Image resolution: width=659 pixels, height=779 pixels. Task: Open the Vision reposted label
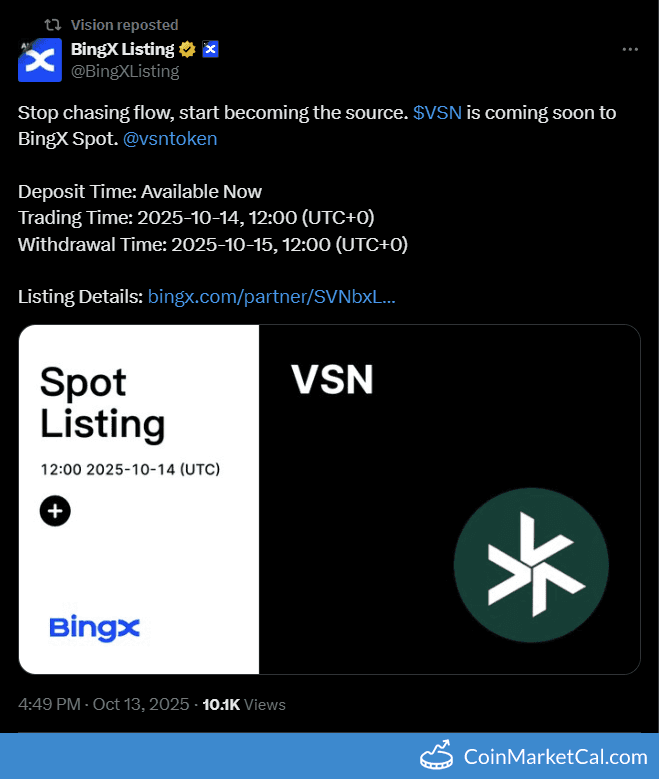click(x=124, y=25)
